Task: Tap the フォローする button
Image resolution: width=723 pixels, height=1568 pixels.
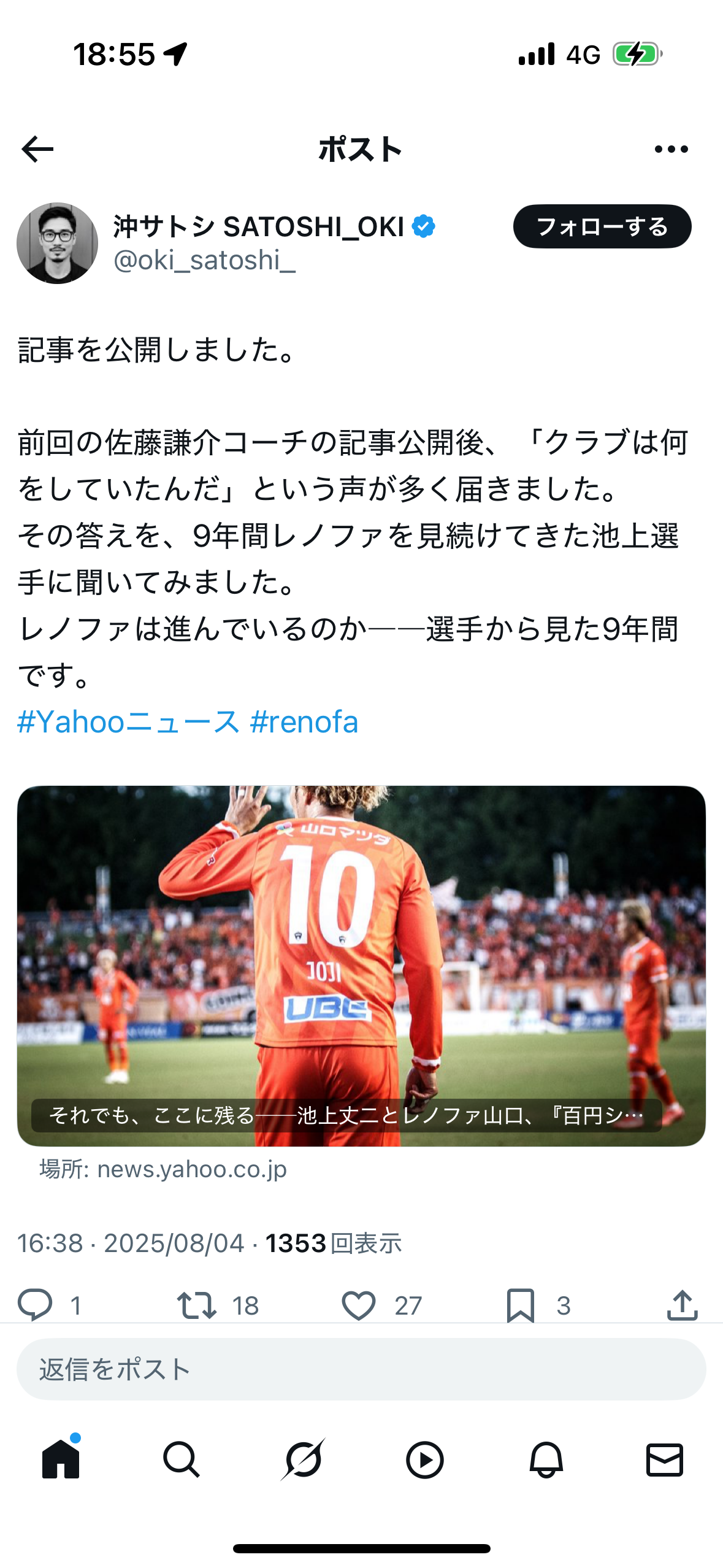Action: 602,226
